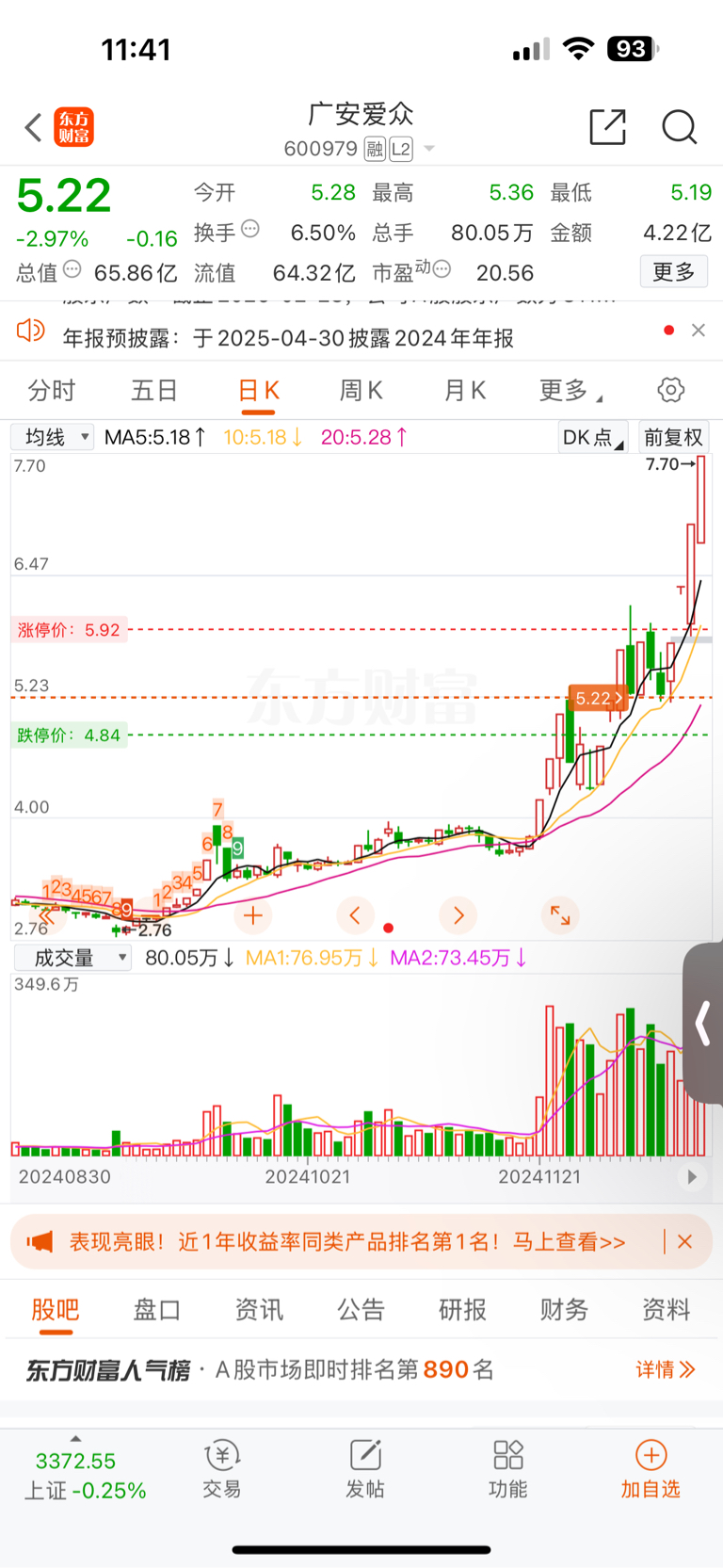Screen dimensions: 723x1568
Task: Dismiss the annual report notice
Action: (698, 331)
